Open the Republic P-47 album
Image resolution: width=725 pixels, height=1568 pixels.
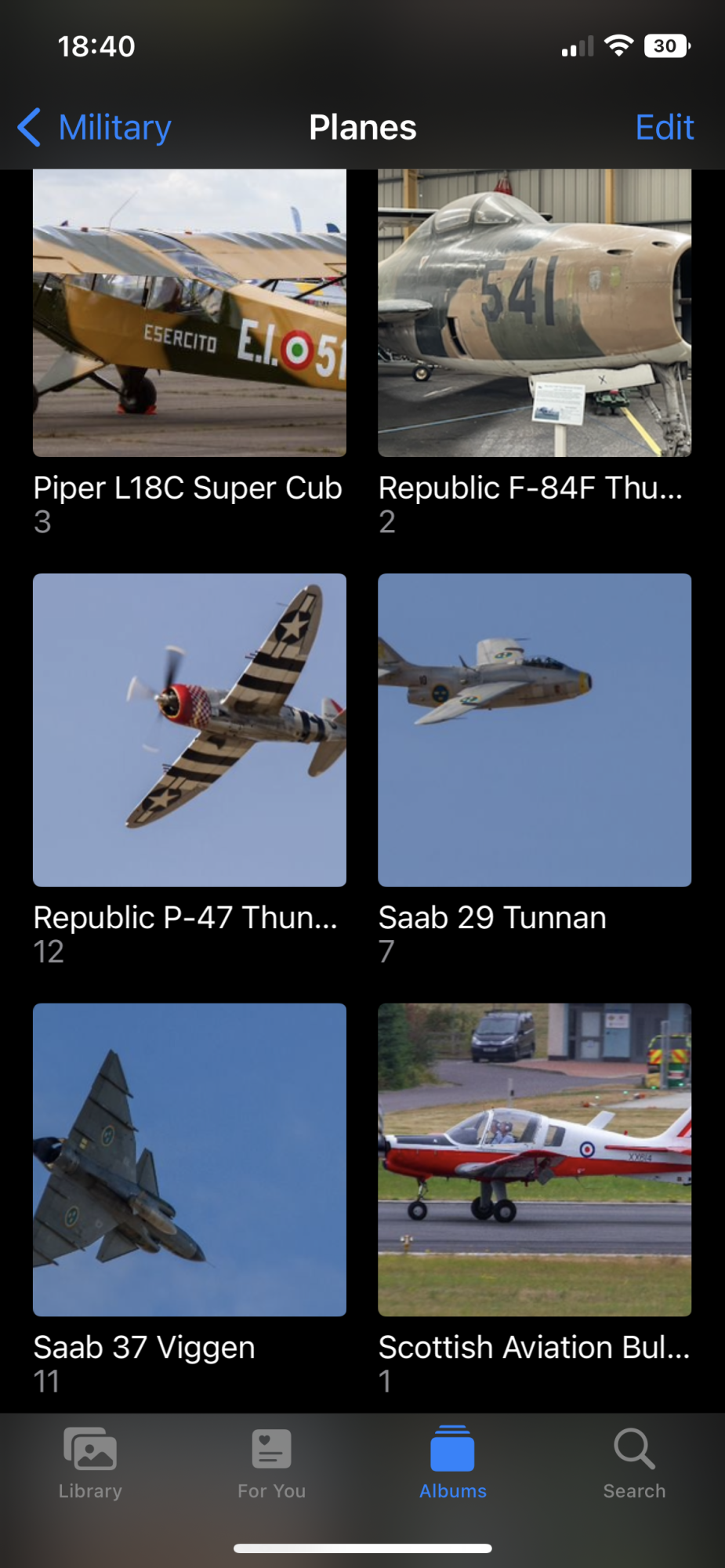190,730
